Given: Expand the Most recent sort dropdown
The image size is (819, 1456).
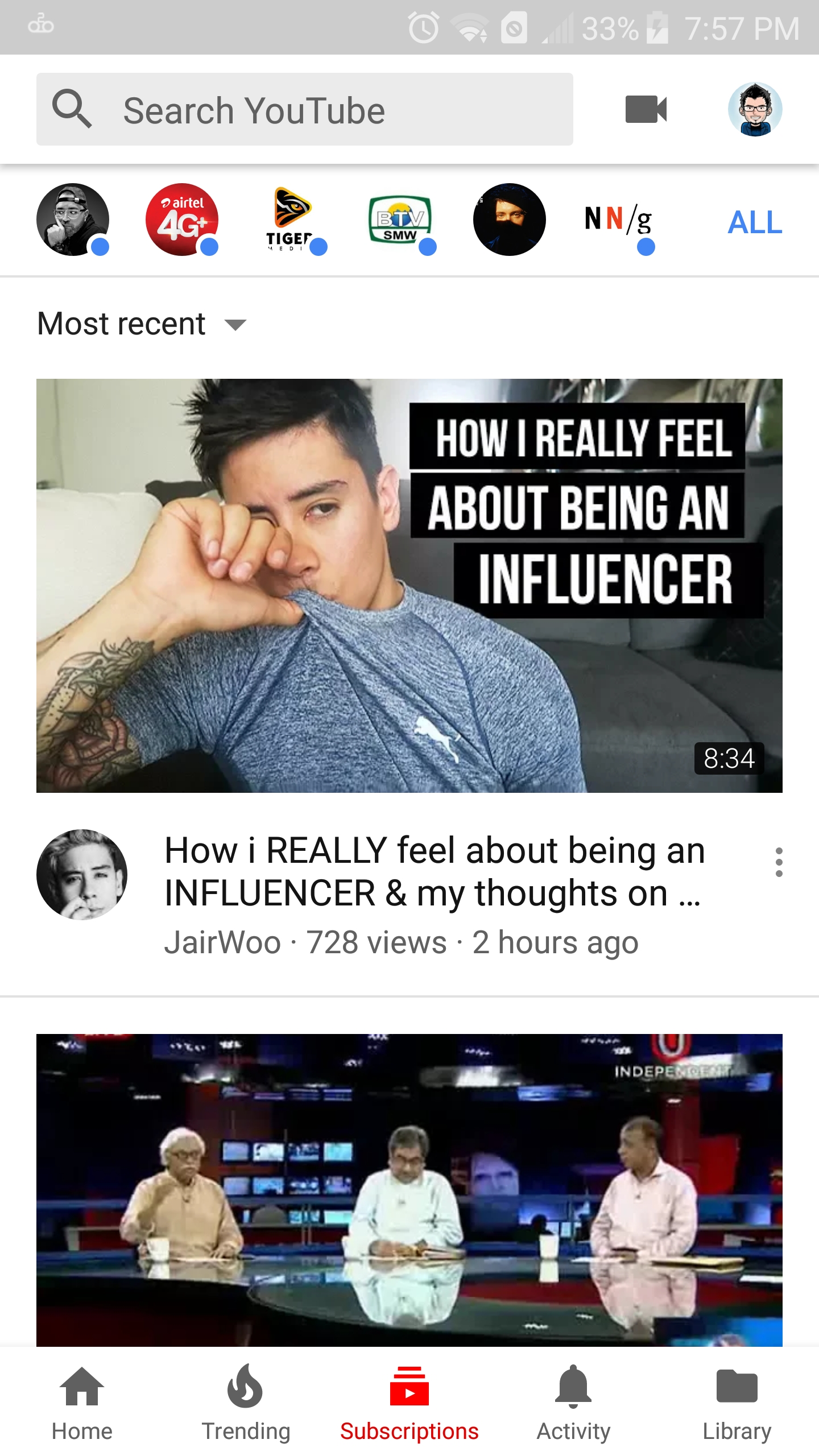Looking at the screenshot, I should tap(142, 324).
